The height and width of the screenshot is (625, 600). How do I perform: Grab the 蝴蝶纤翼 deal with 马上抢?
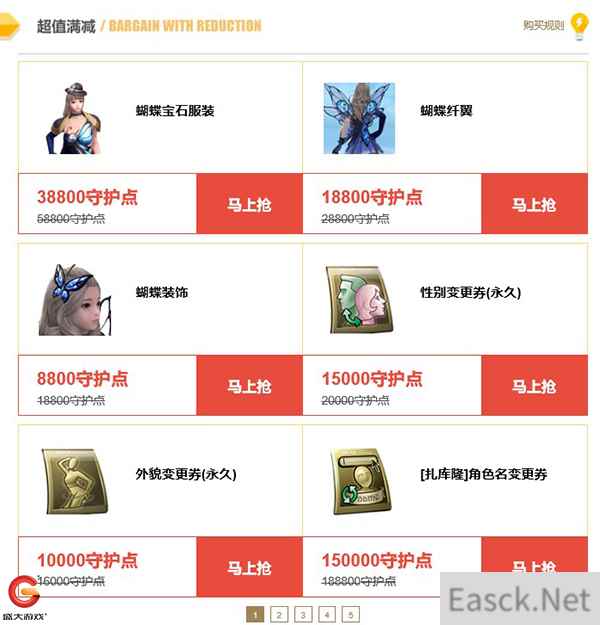tap(533, 205)
